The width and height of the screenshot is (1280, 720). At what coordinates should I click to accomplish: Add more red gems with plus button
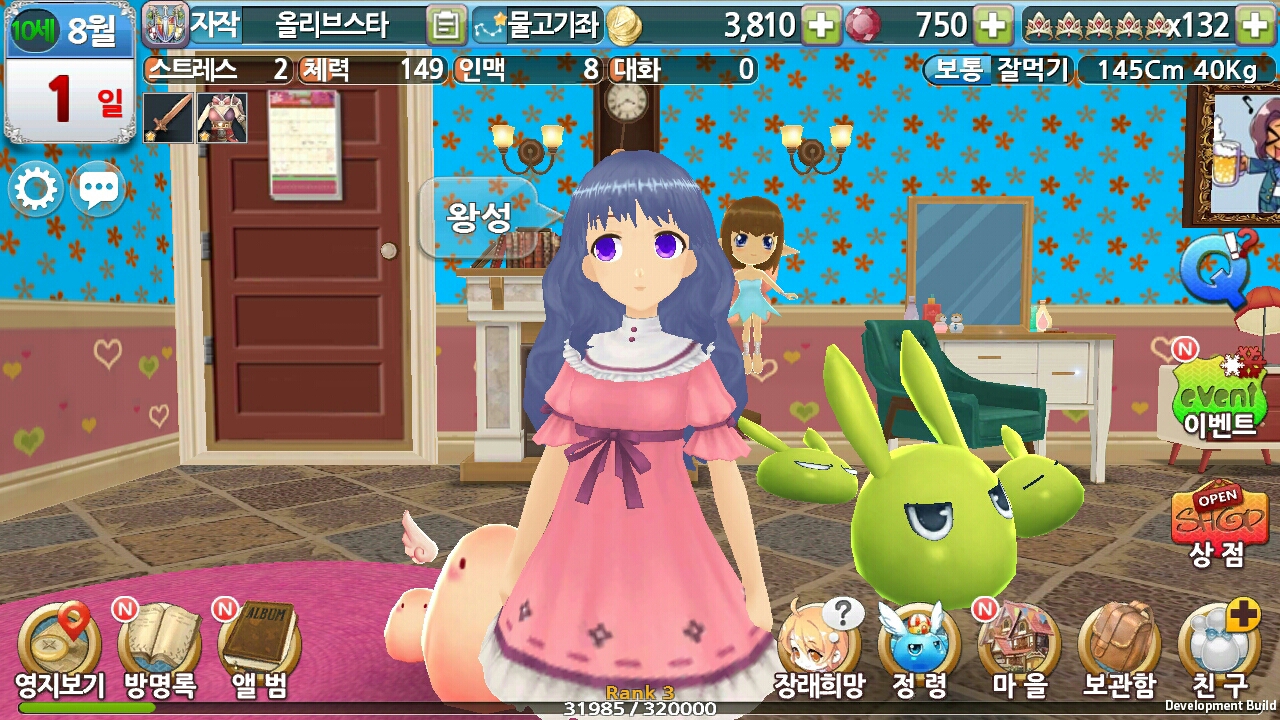993,25
